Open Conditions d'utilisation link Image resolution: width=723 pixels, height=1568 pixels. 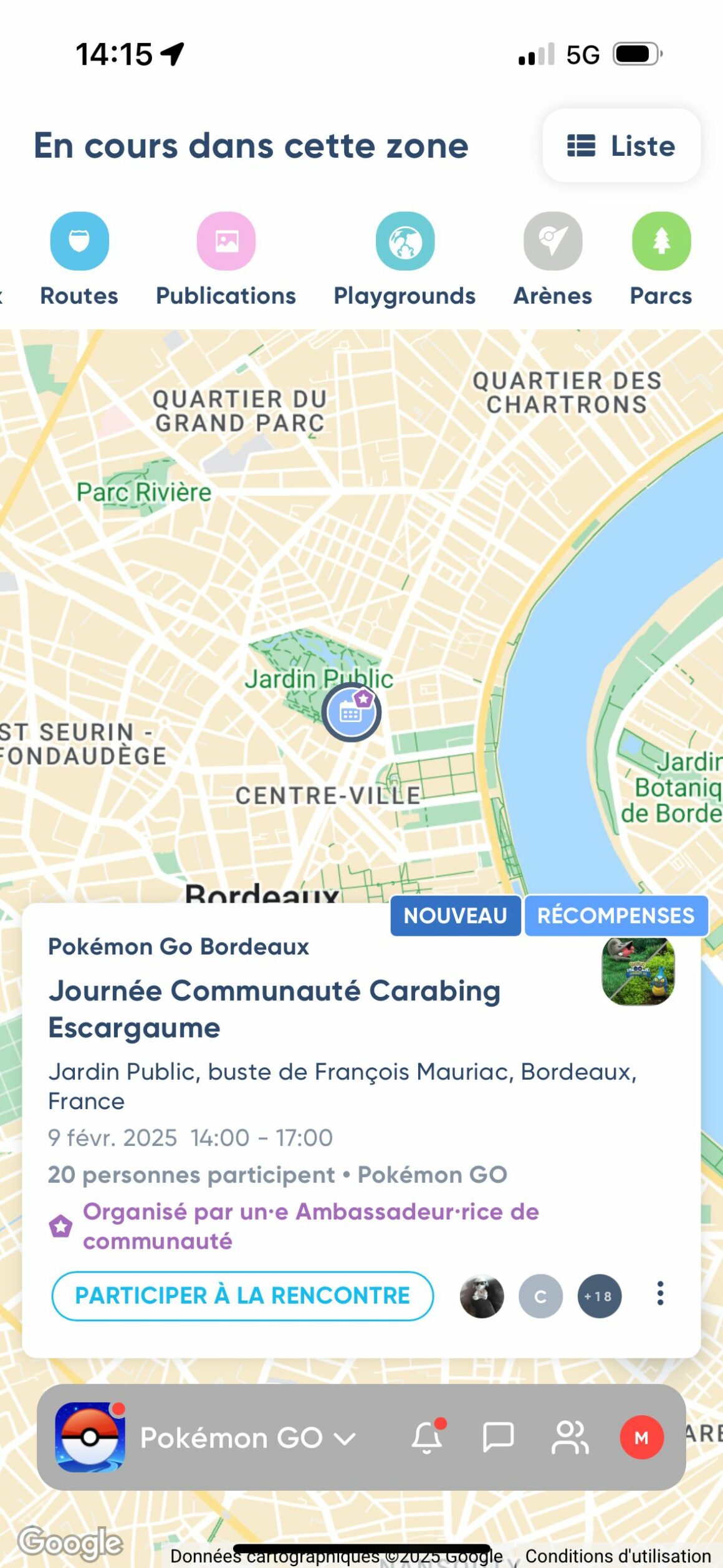pyautogui.click(x=618, y=1556)
